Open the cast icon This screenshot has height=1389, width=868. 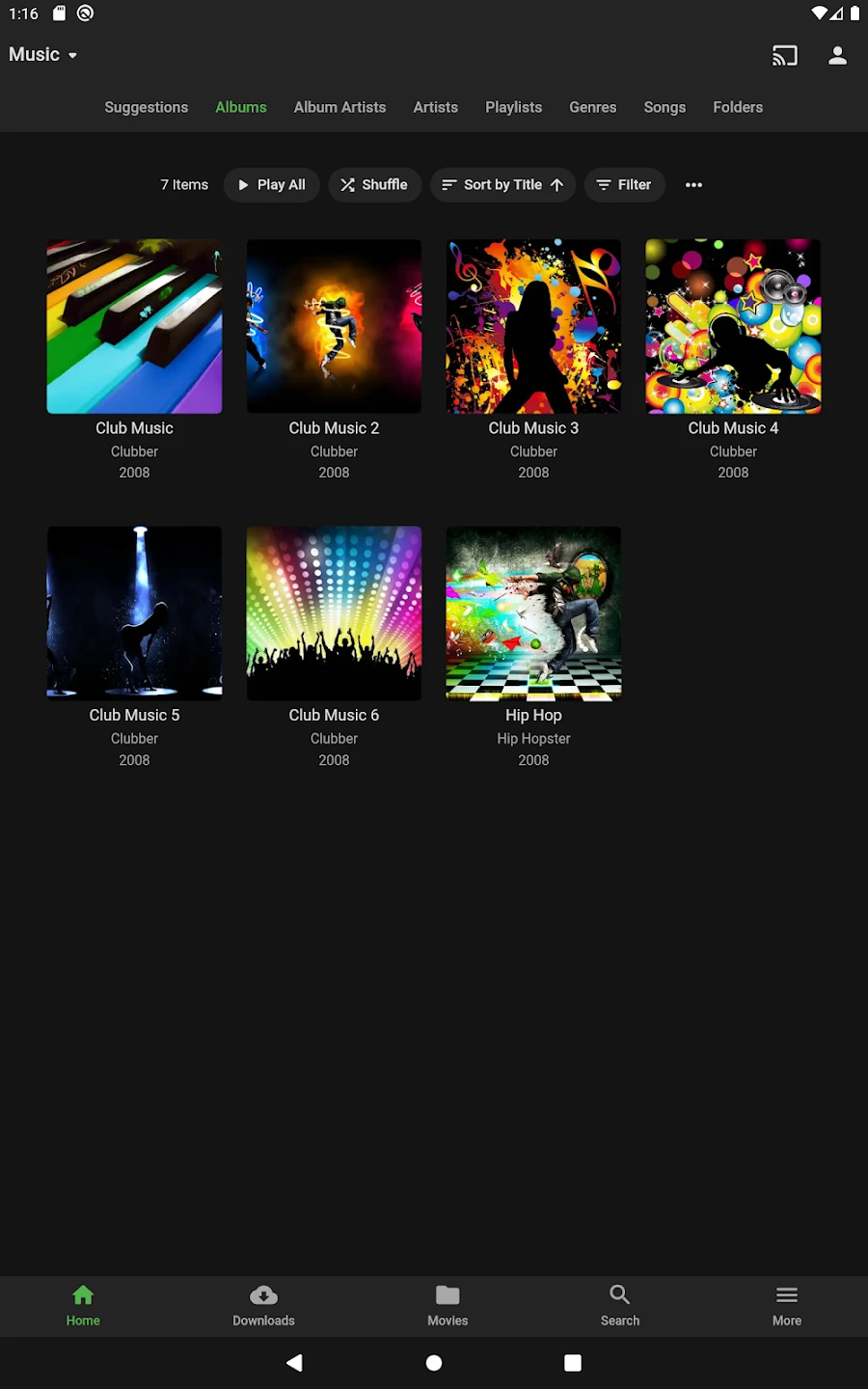coord(785,56)
